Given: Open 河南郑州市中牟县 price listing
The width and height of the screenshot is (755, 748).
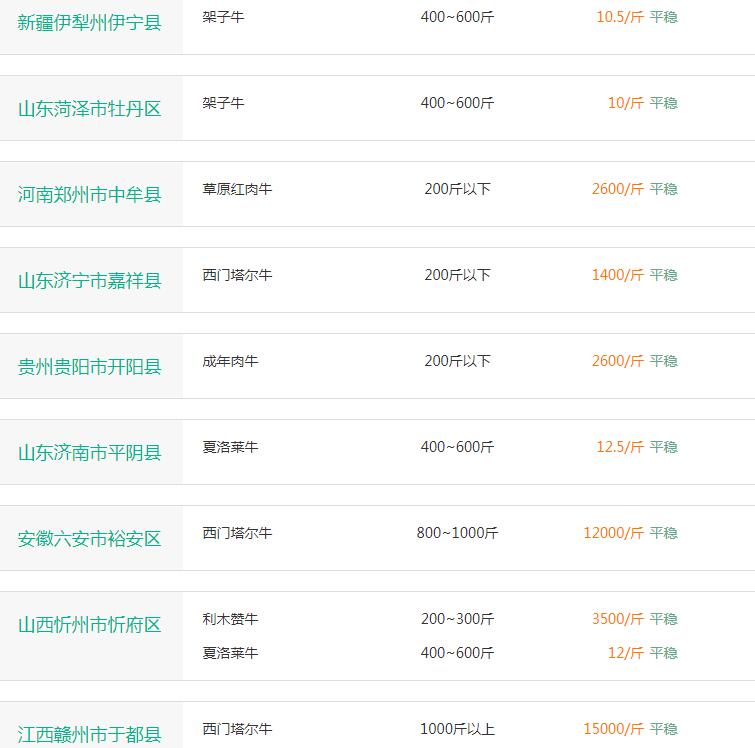Looking at the screenshot, I should pyautogui.click(x=89, y=194).
